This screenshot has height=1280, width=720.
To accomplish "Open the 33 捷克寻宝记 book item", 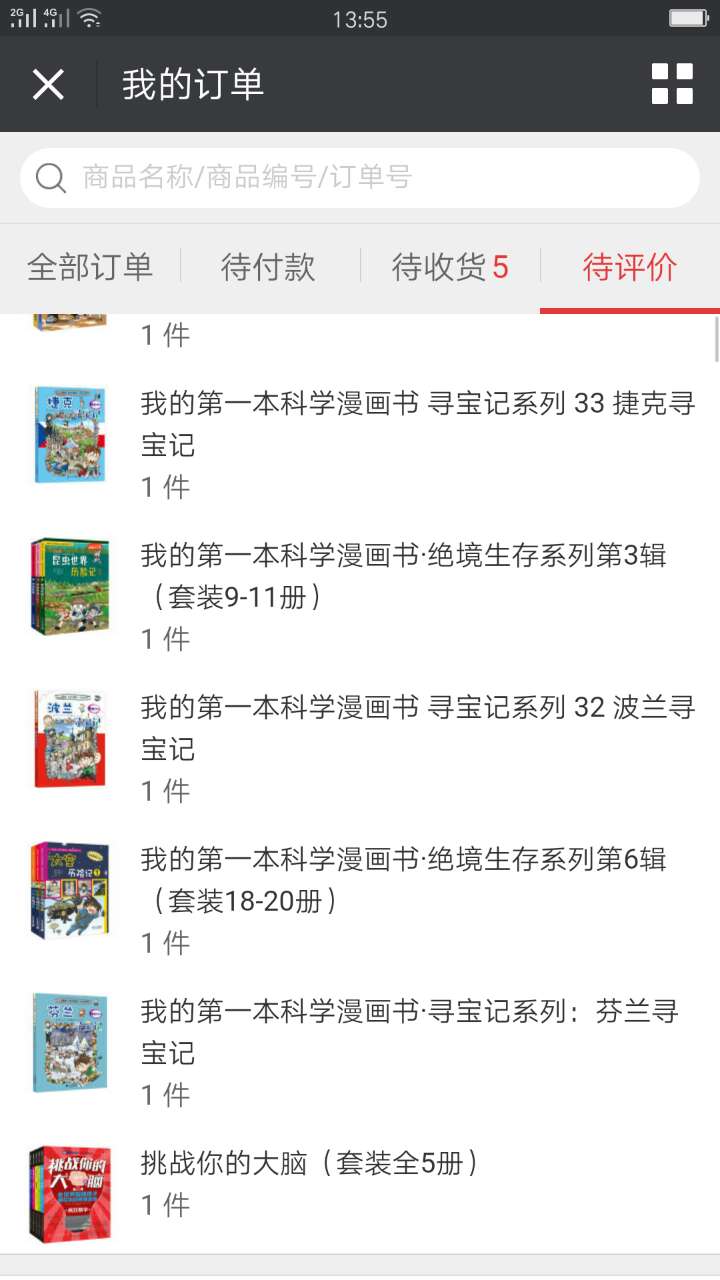I will 417,425.
